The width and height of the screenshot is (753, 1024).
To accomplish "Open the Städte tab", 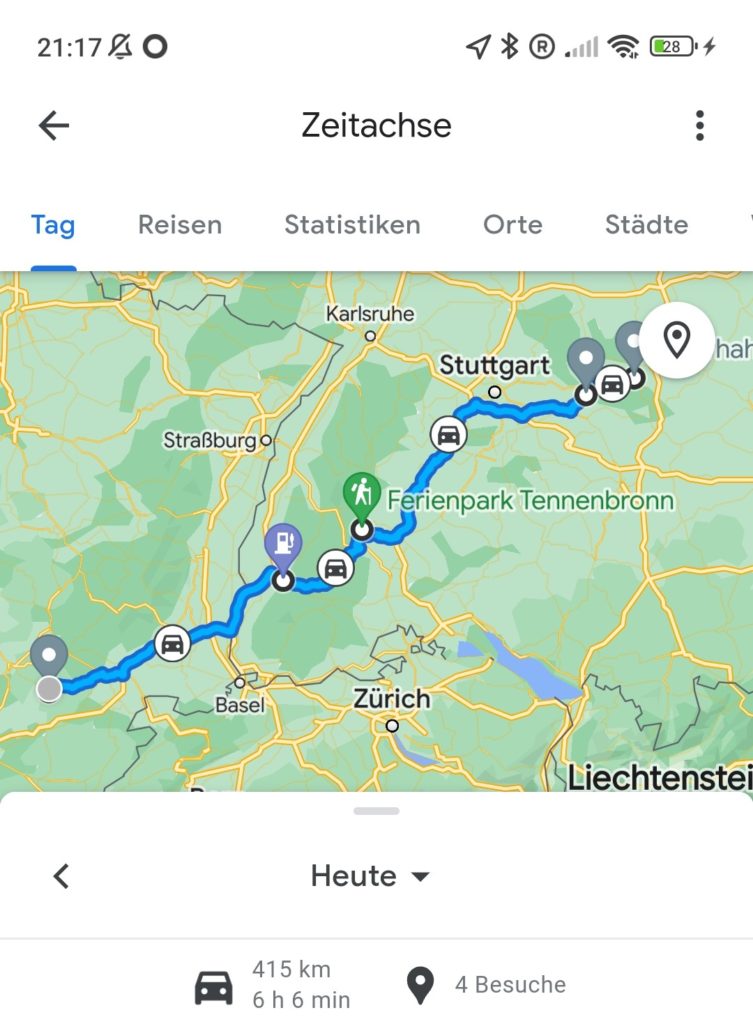I will pos(646,225).
